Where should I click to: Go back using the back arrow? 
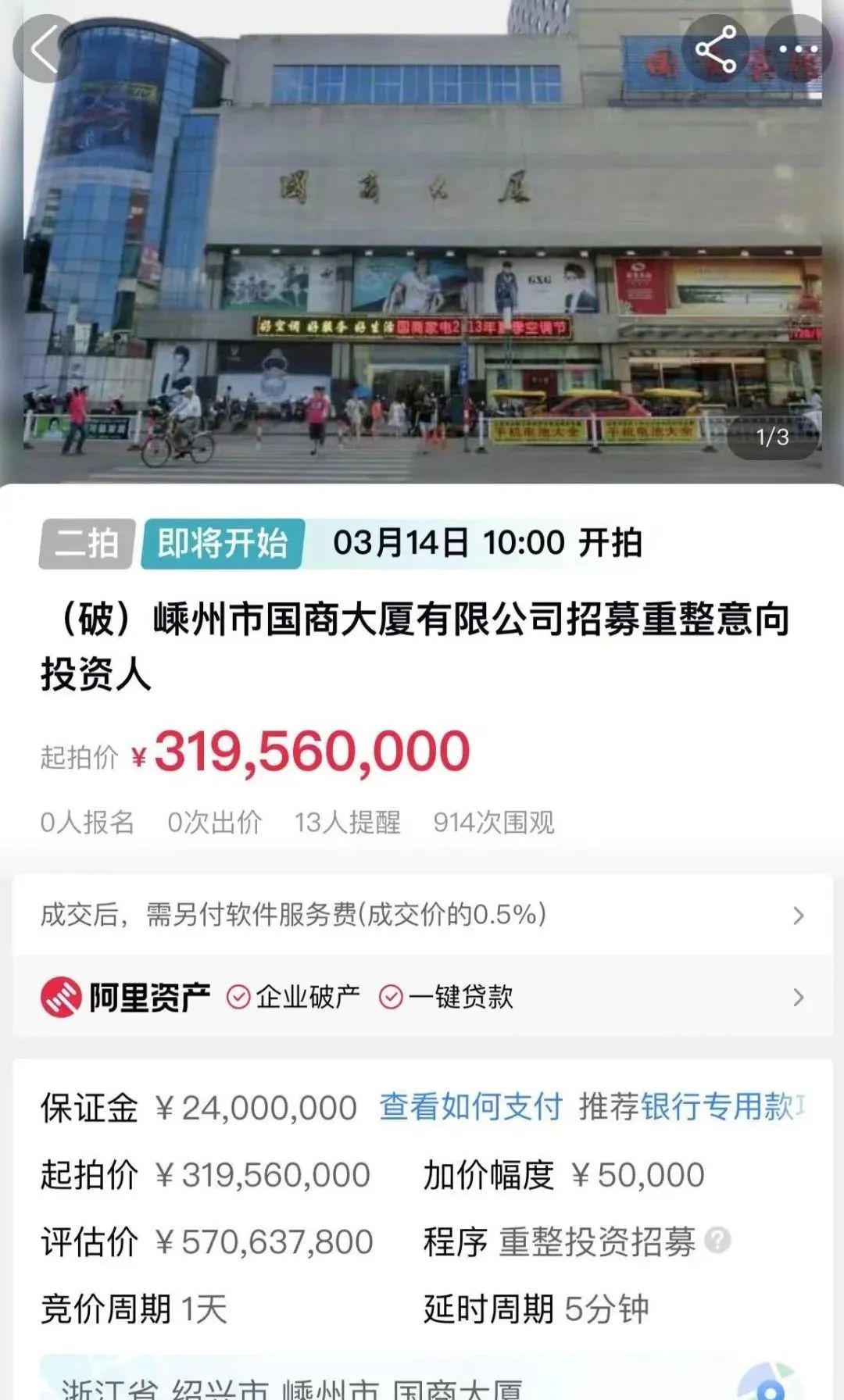(x=45, y=49)
